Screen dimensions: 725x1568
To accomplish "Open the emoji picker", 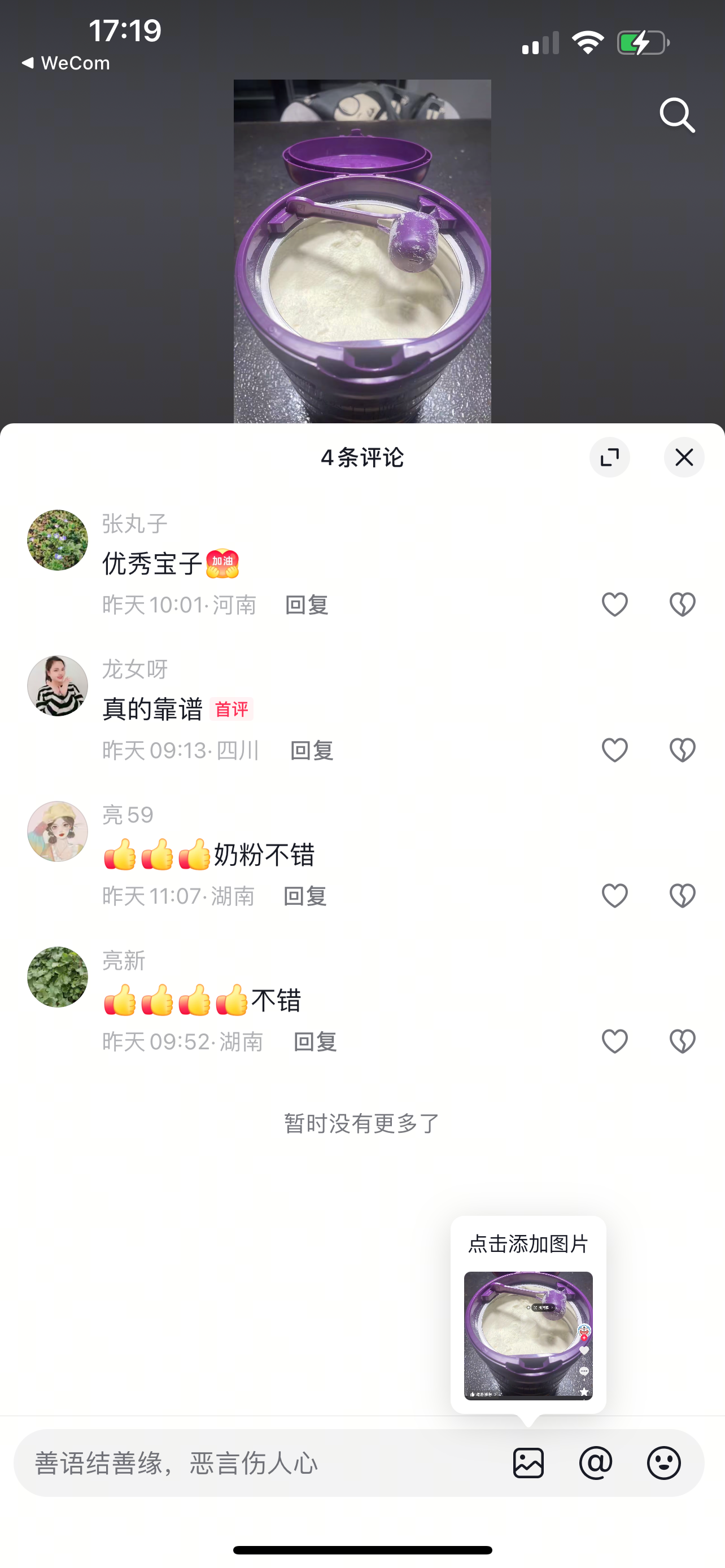I will 663,1462.
